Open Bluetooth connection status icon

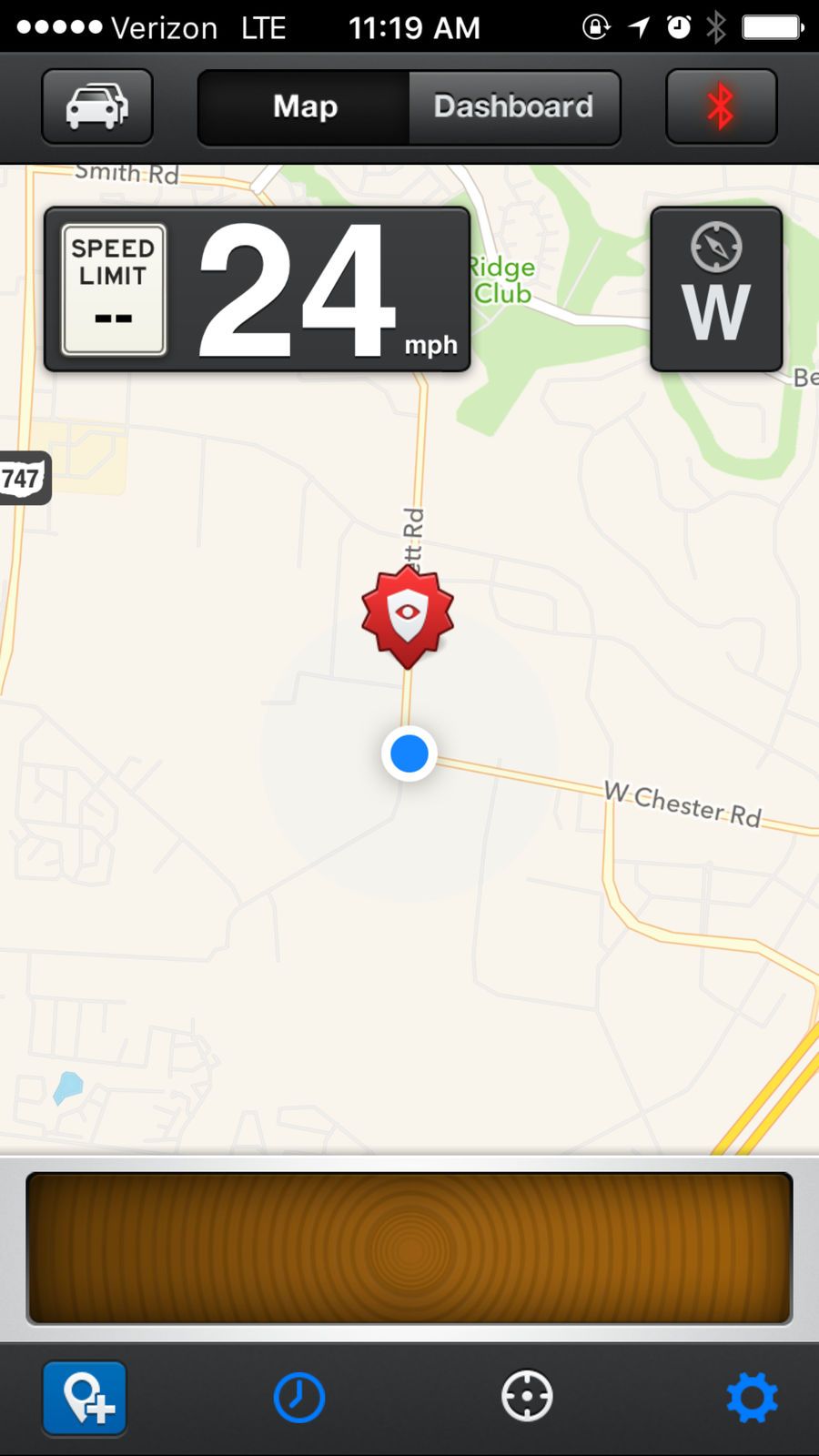[720, 106]
